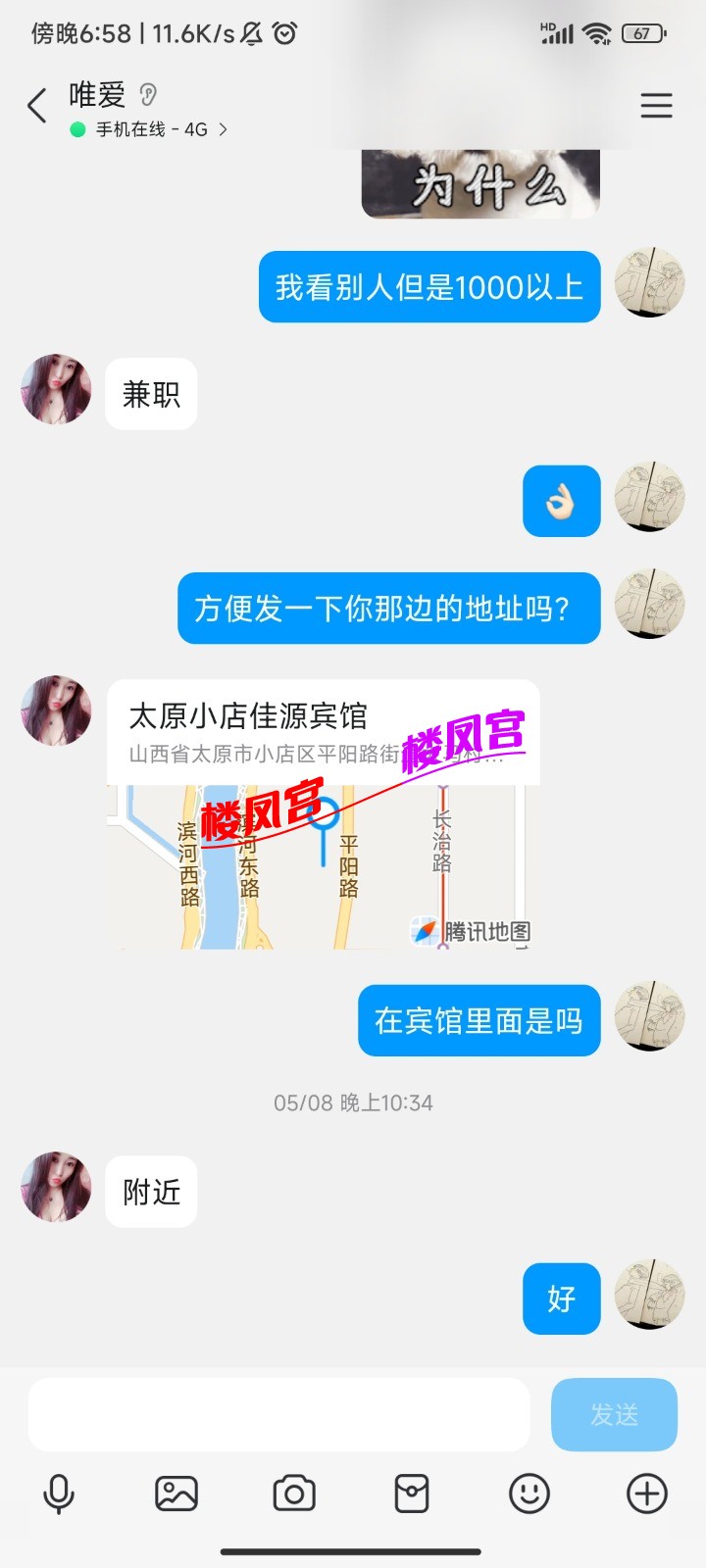
Task: Select the 兼职 message bubble
Action: [x=150, y=394]
